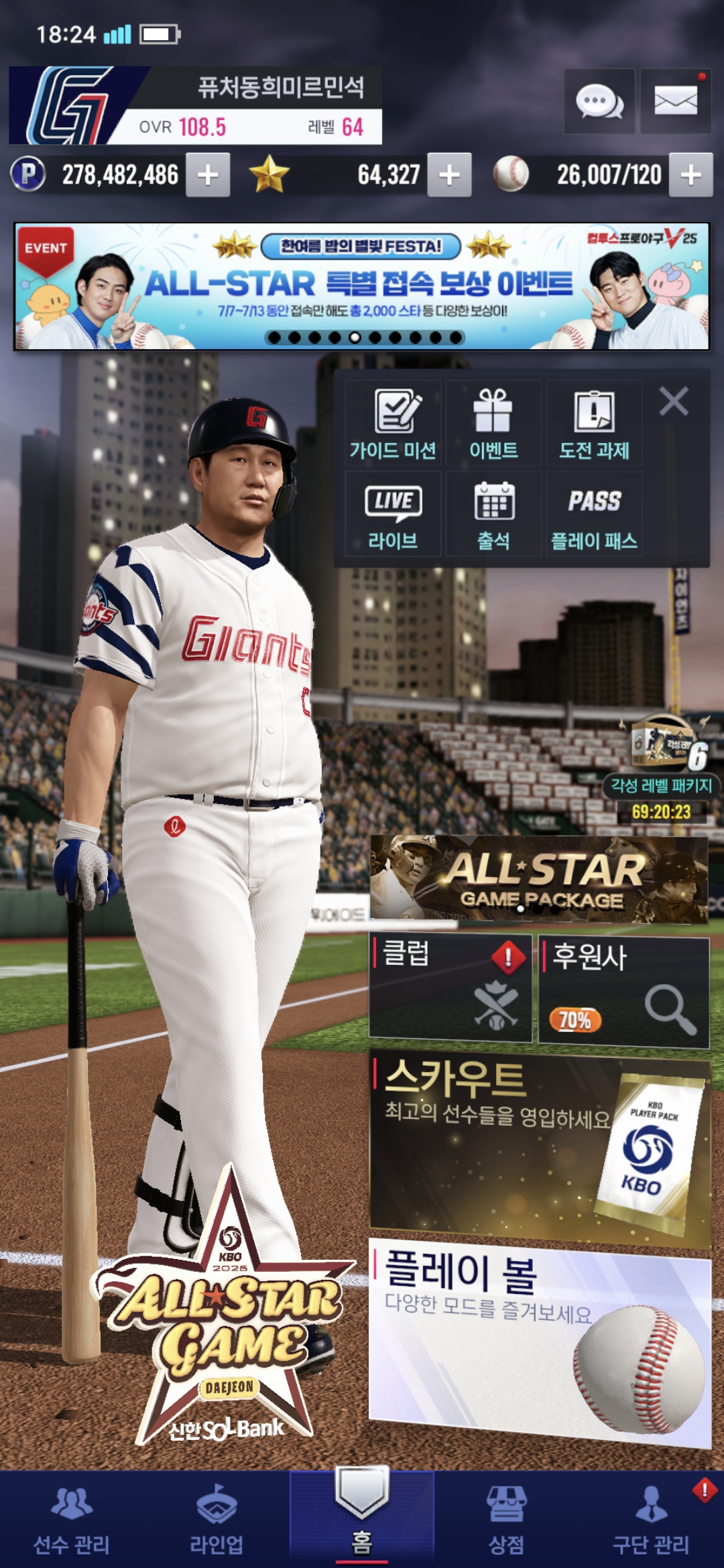Open the 후원사 card
The width and height of the screenshot is (724, 1568).
click(x=623, y=992)
